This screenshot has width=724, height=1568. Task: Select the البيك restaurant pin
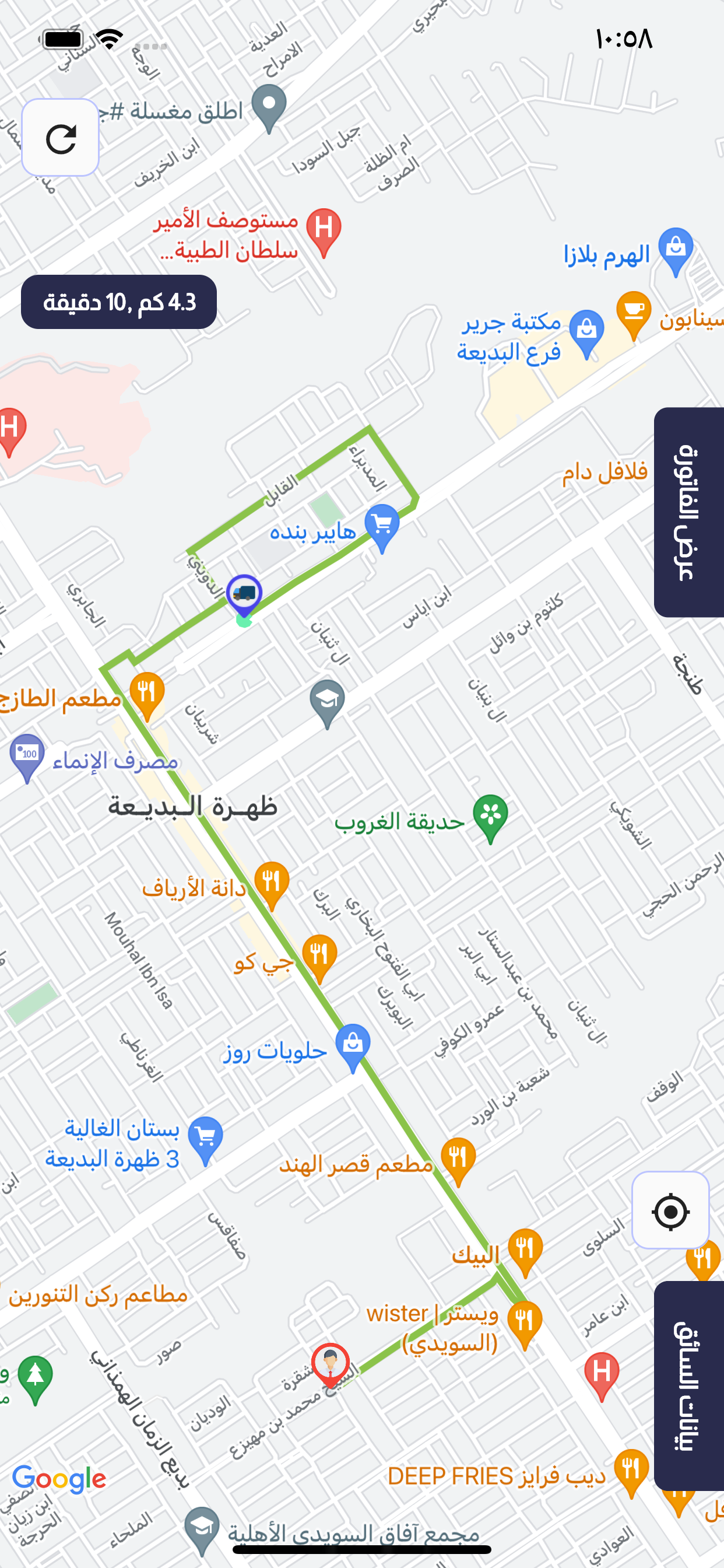click(525, 1248)
